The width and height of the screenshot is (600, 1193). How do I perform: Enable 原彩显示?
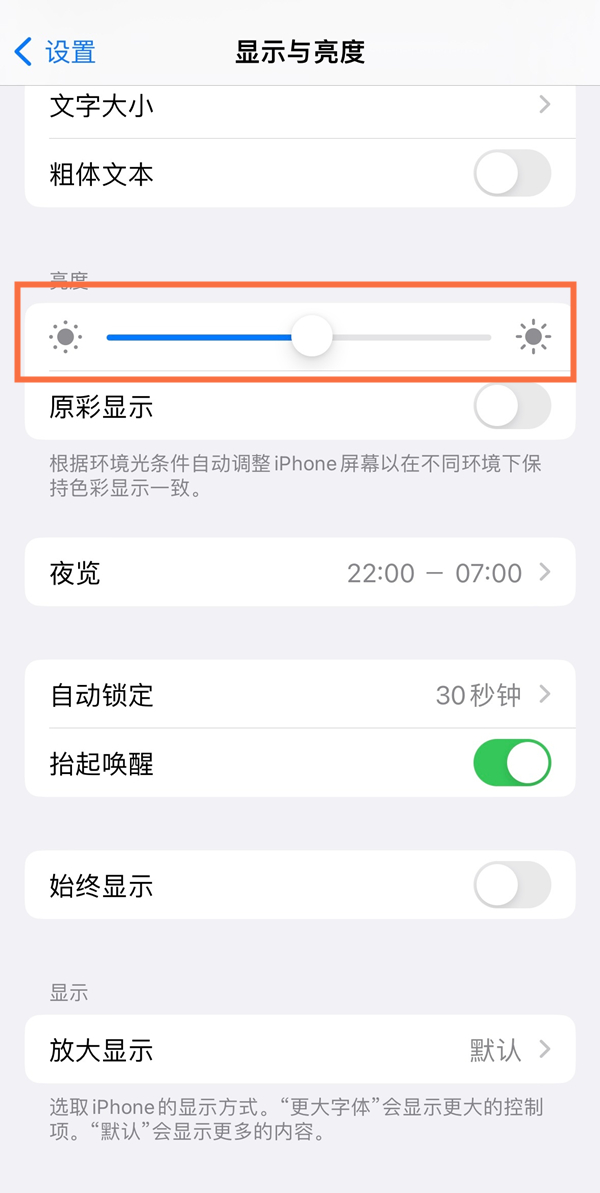click(x=511, y=407)
